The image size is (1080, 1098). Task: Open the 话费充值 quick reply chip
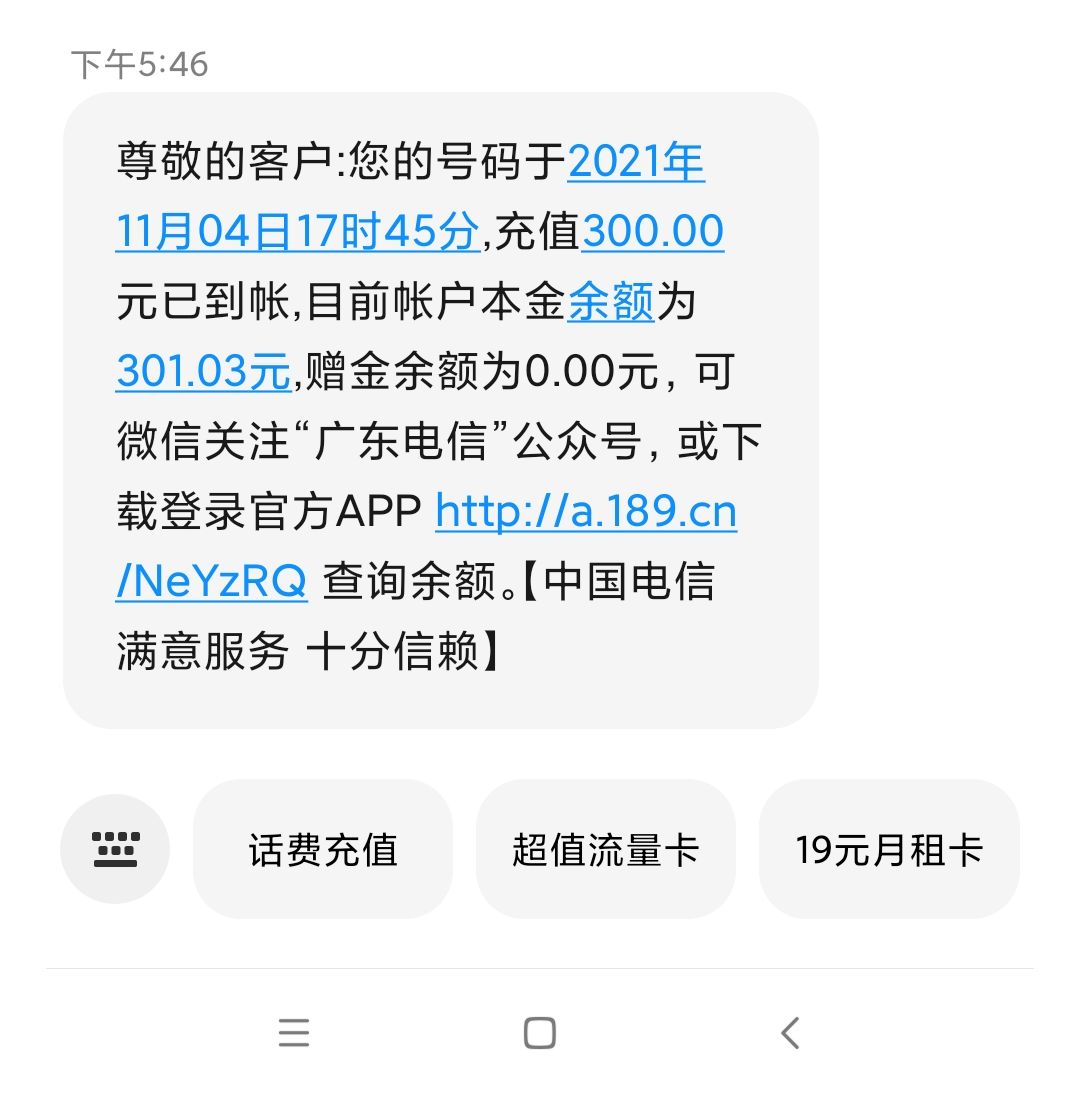pyautogui.click(x=322, y=849)
